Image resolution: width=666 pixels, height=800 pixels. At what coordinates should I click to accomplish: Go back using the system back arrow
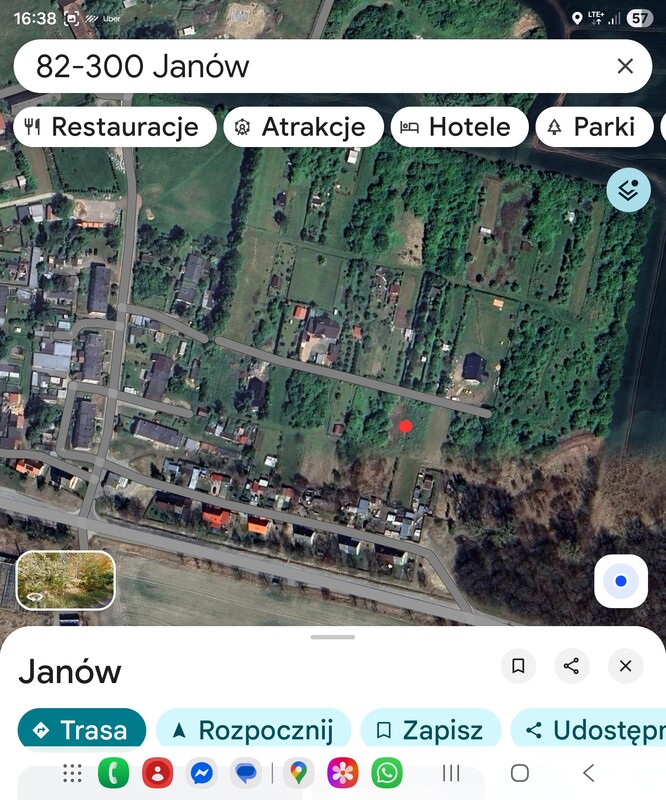[x=588, y=772]
